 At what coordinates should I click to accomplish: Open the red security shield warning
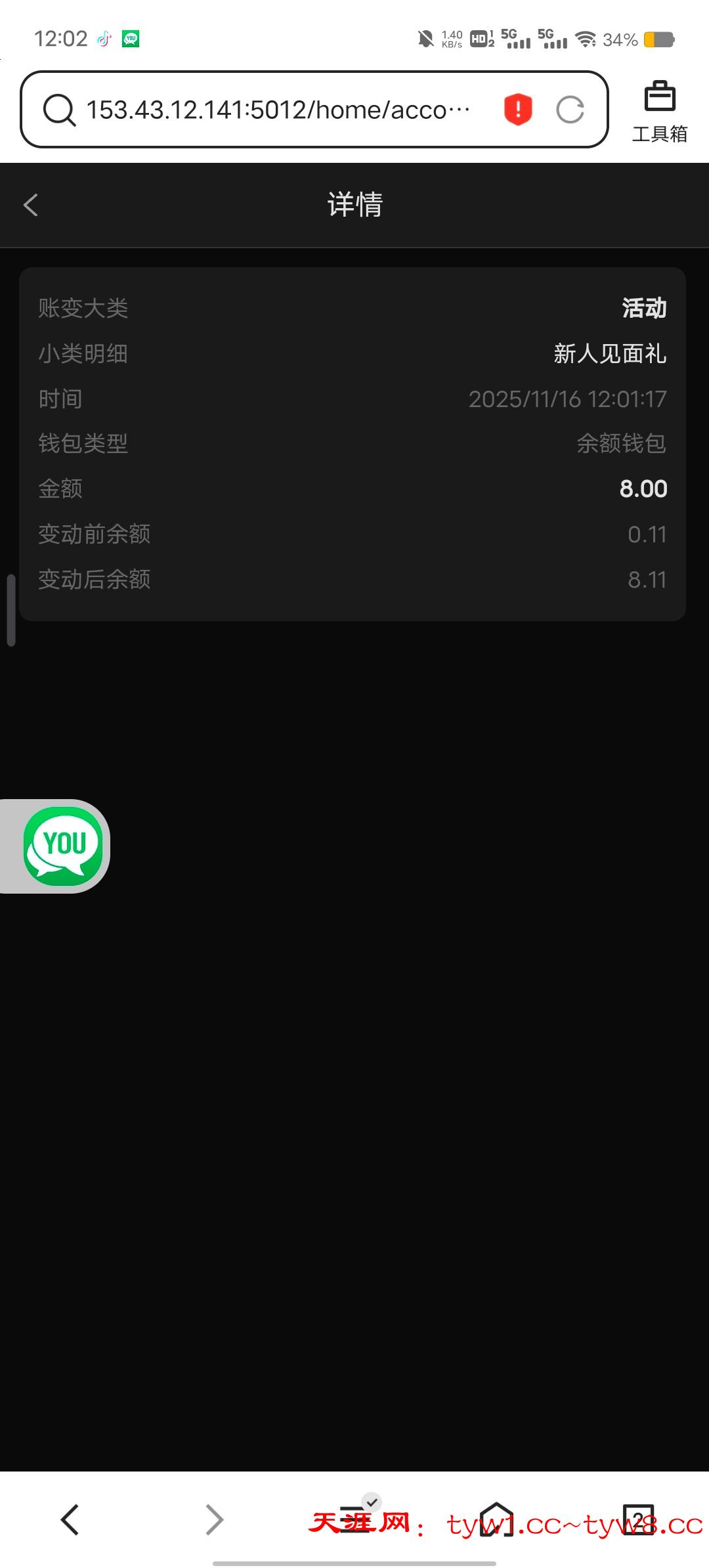518,109
